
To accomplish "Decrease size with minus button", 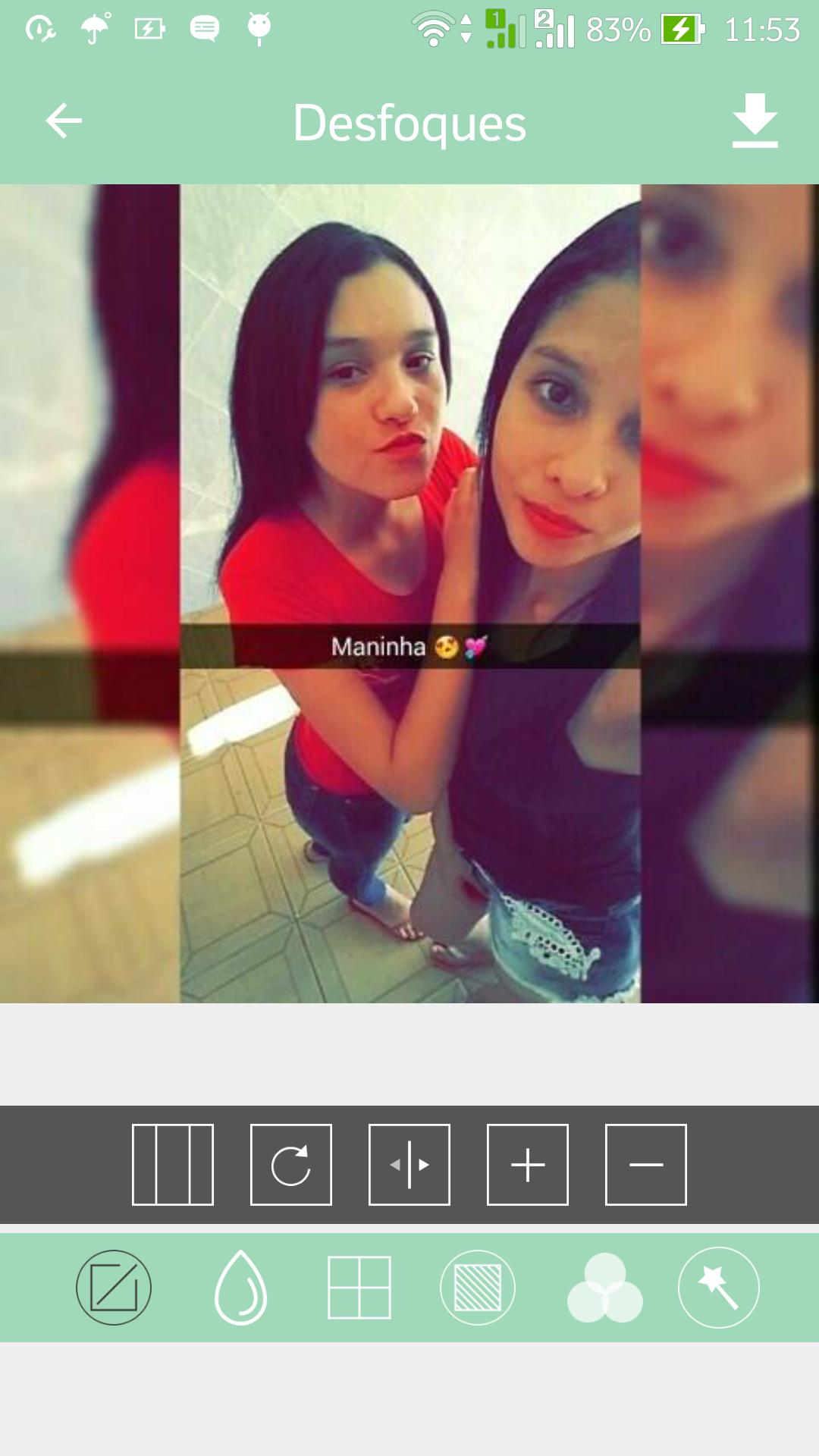I will pyautogui.click(x=646, y=1165).
